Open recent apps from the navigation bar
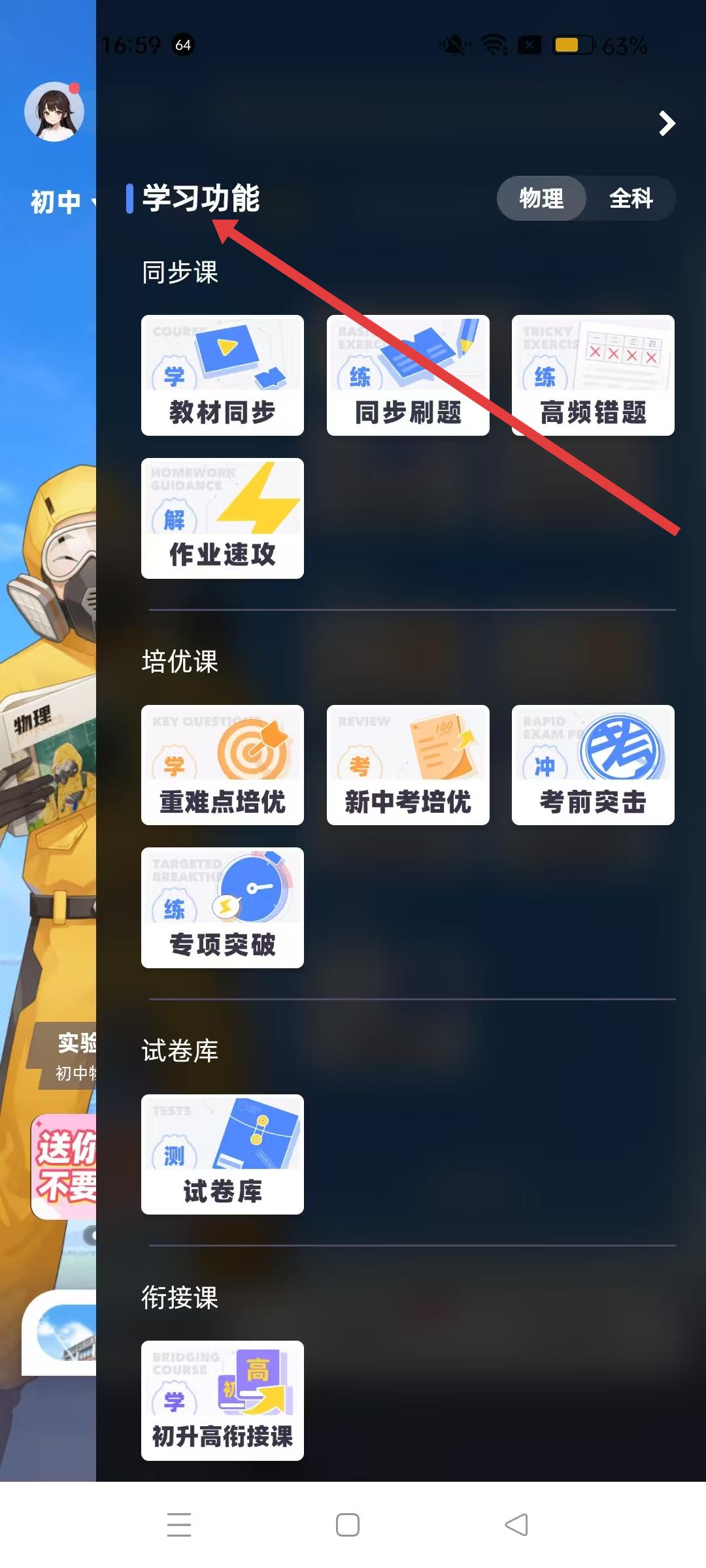Screen dimensions: 706x1568 [x=179, y=1525]
